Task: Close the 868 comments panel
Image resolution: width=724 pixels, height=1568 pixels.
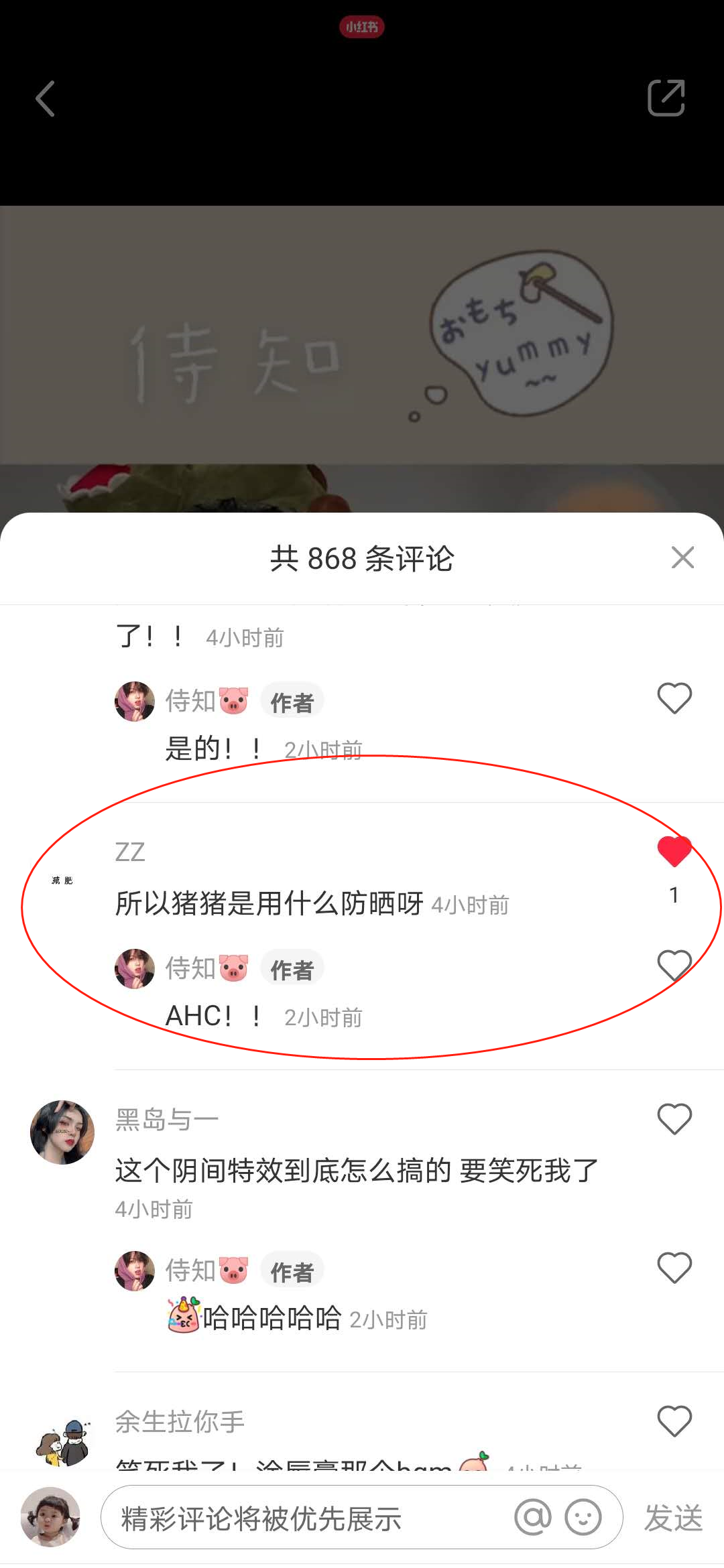Action: (682, 558)
